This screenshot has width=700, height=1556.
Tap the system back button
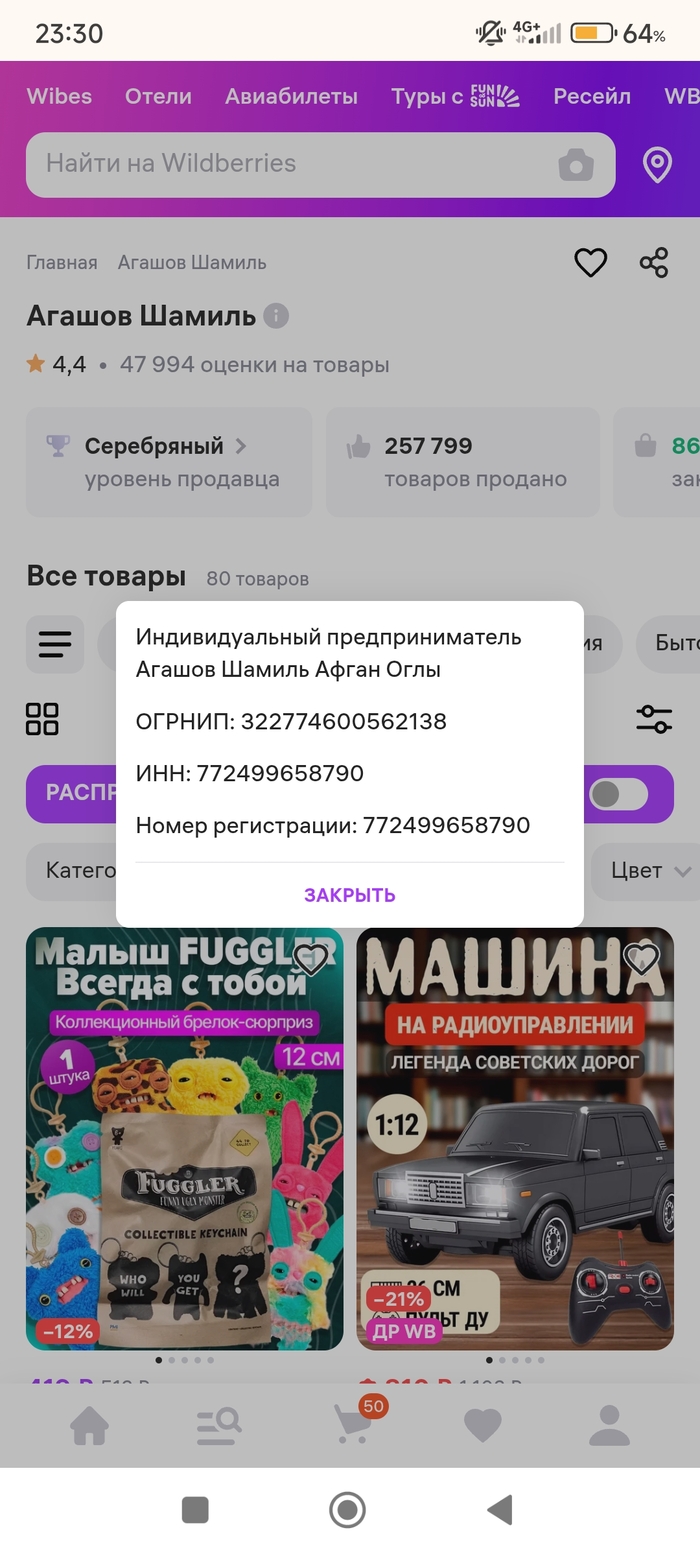(499, 1510)
